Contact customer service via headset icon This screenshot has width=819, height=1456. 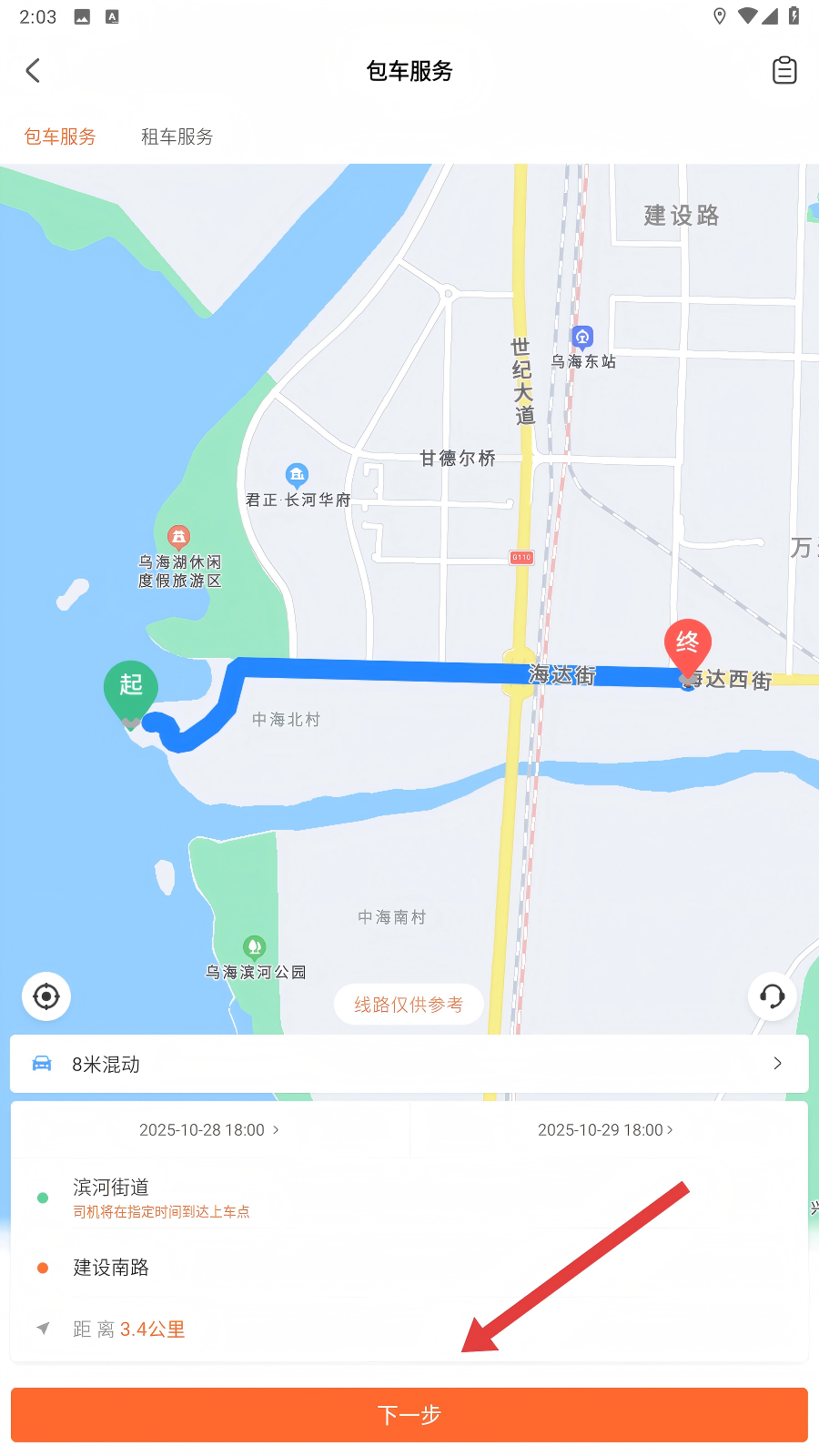click(772, 996)
